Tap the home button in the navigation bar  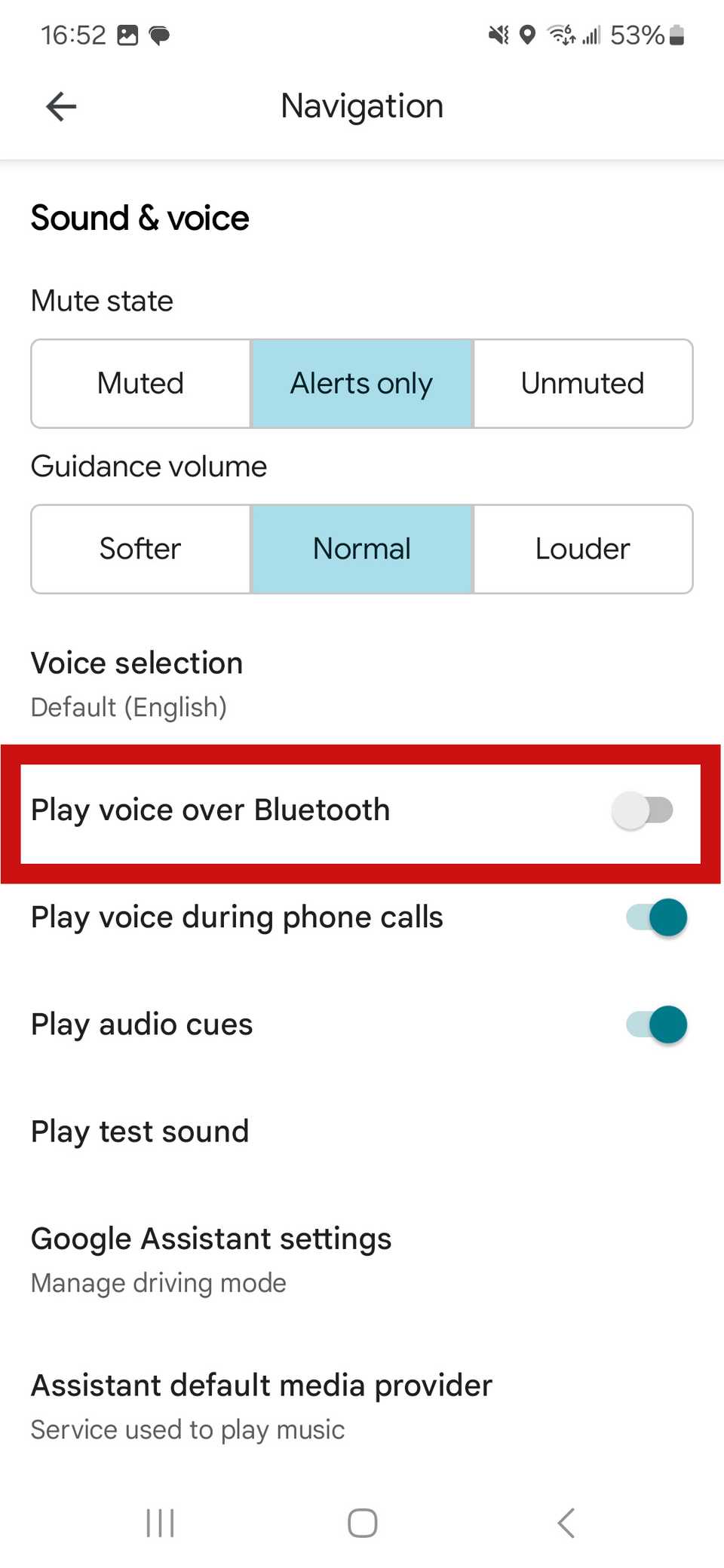[x=361, y=1522]
